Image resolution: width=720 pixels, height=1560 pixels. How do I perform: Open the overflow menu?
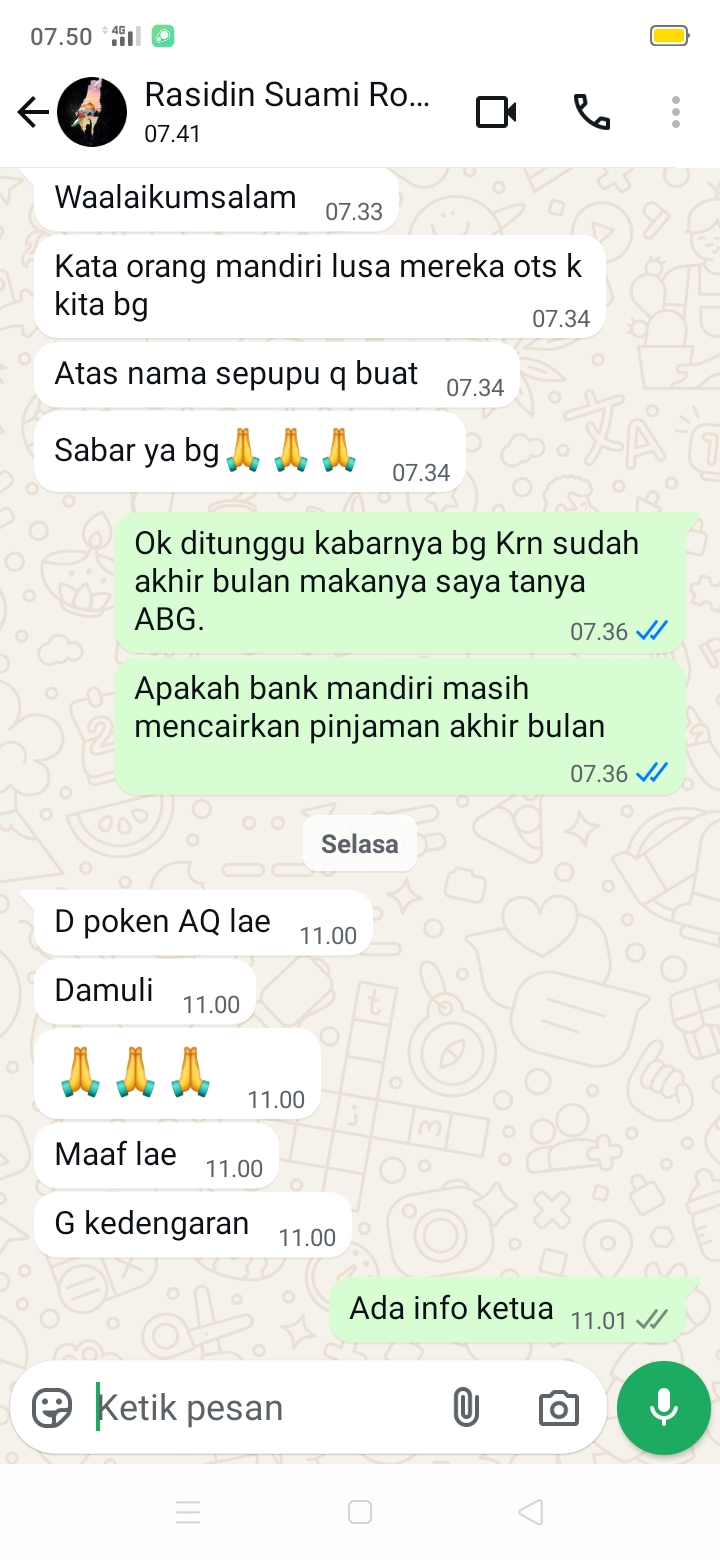(676, 112)
